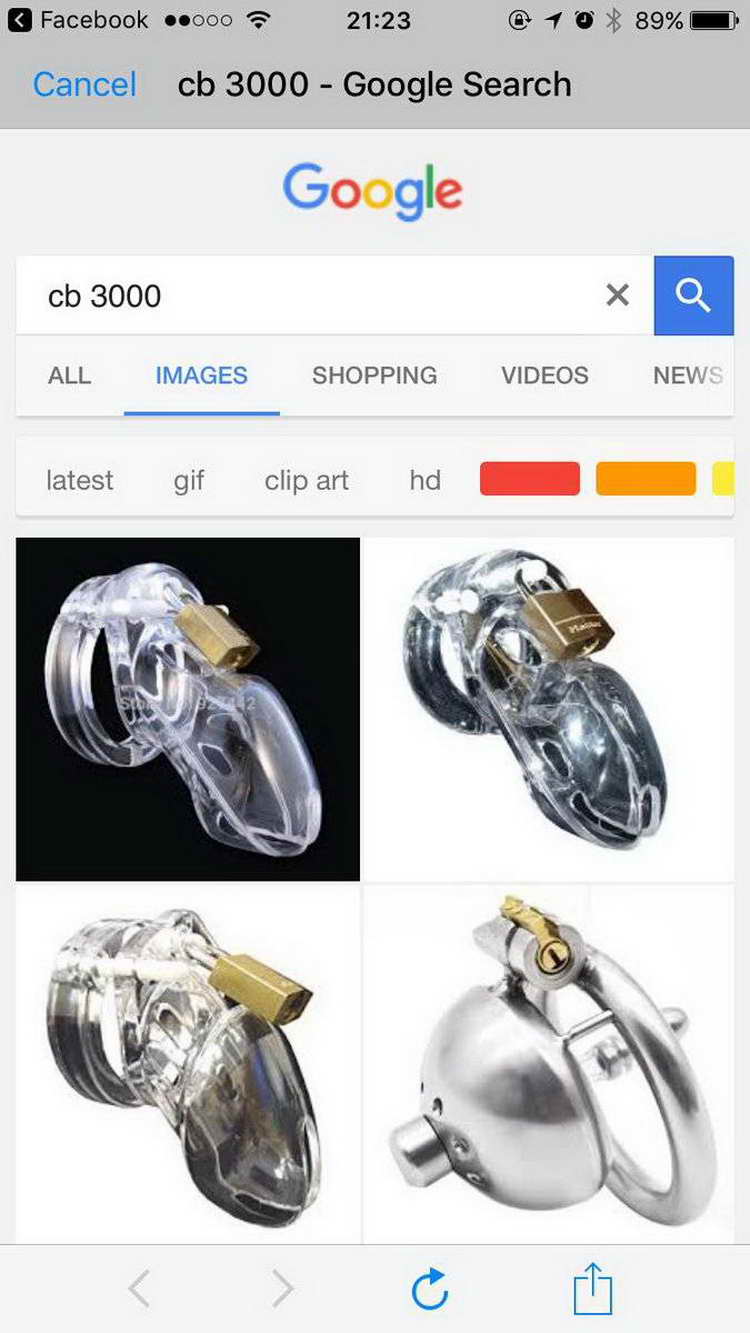Select the hd filter chip
The height and width of the screenshot is (1333, 750).
[x=425, y=480]
